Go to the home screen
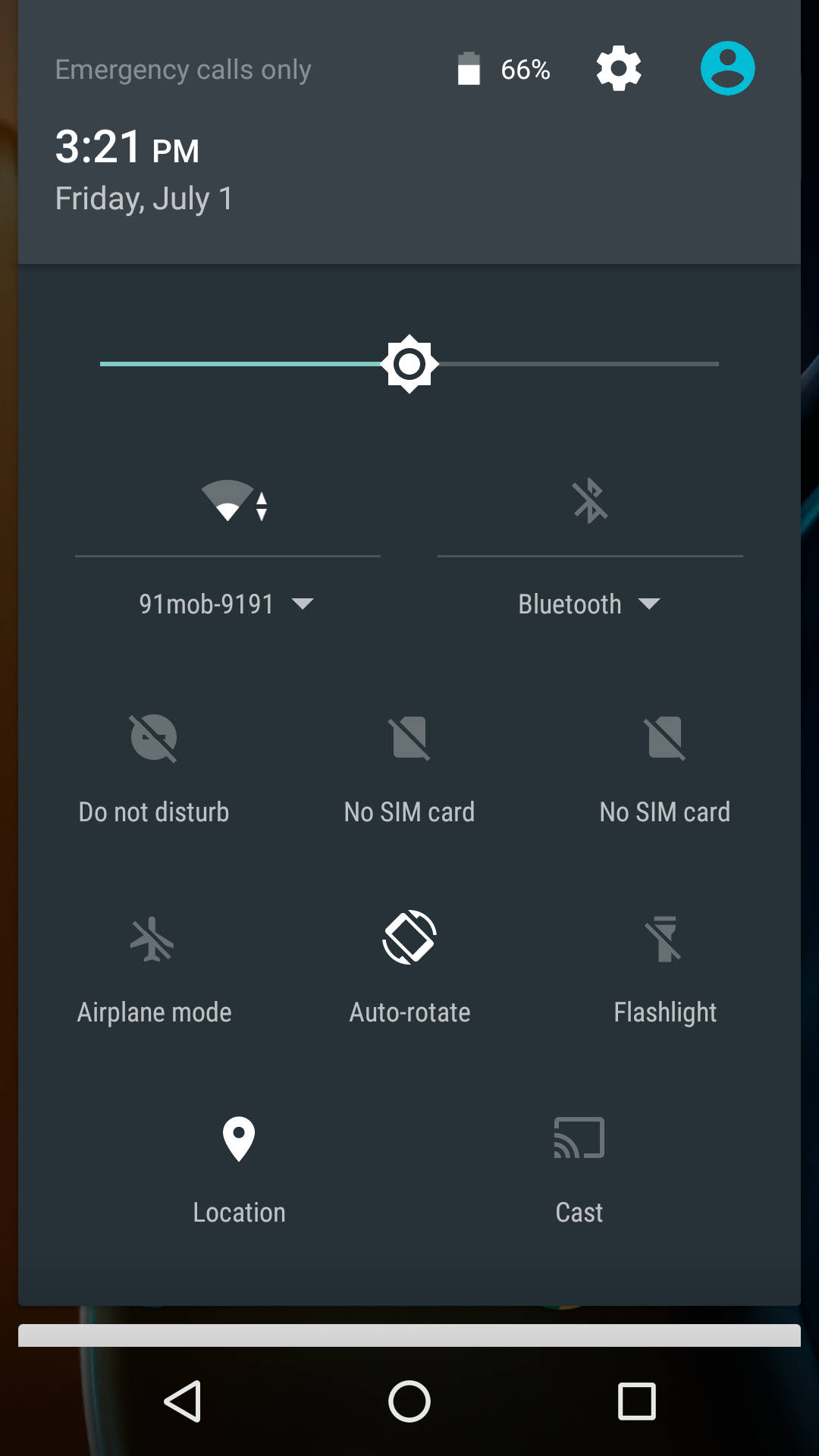819x1456 pixels. click(x=409, y=1401)
